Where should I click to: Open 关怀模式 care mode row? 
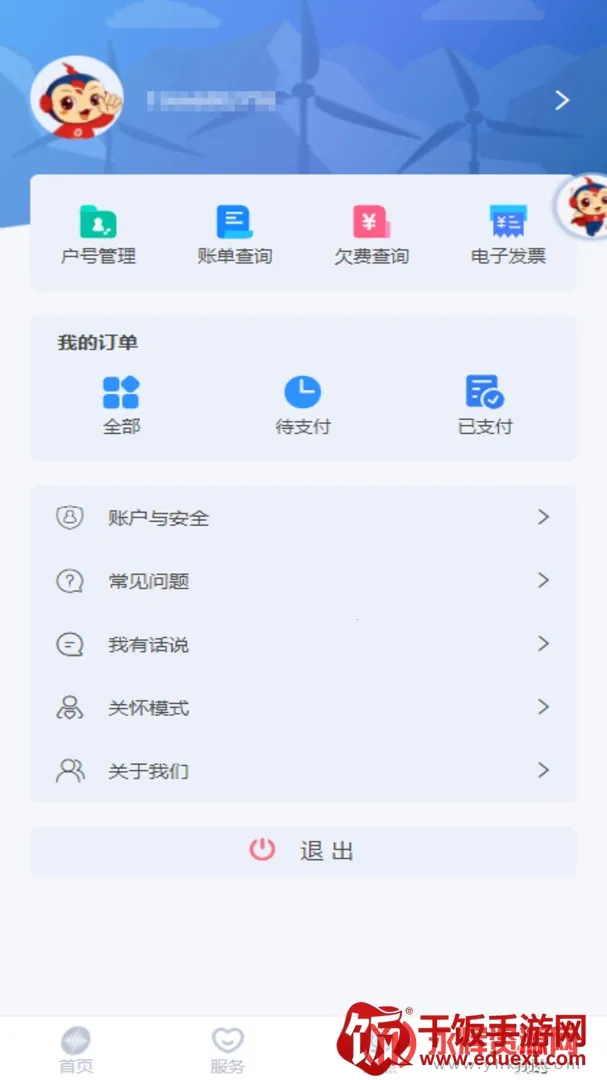(303, 708)
